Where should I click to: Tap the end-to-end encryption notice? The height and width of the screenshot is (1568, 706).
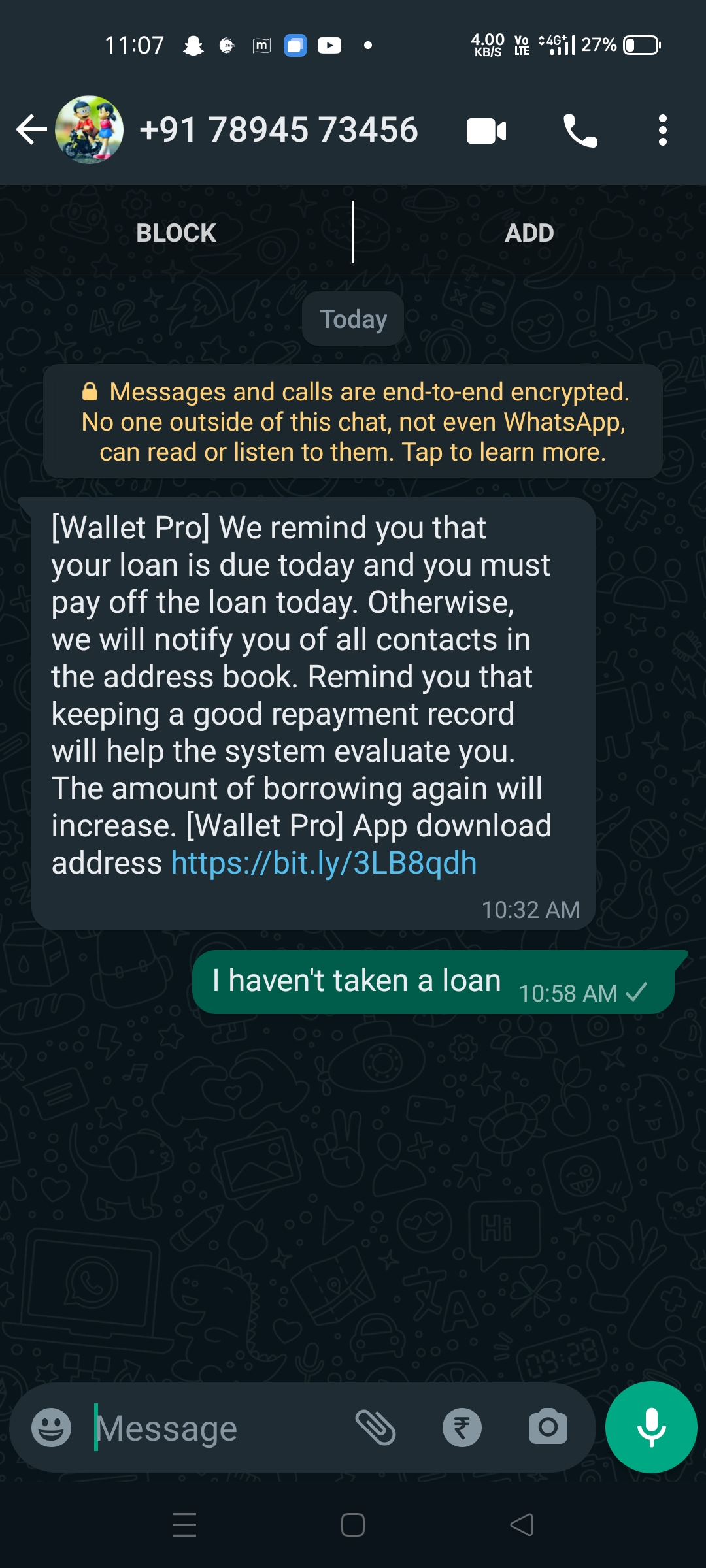[353, 421]
